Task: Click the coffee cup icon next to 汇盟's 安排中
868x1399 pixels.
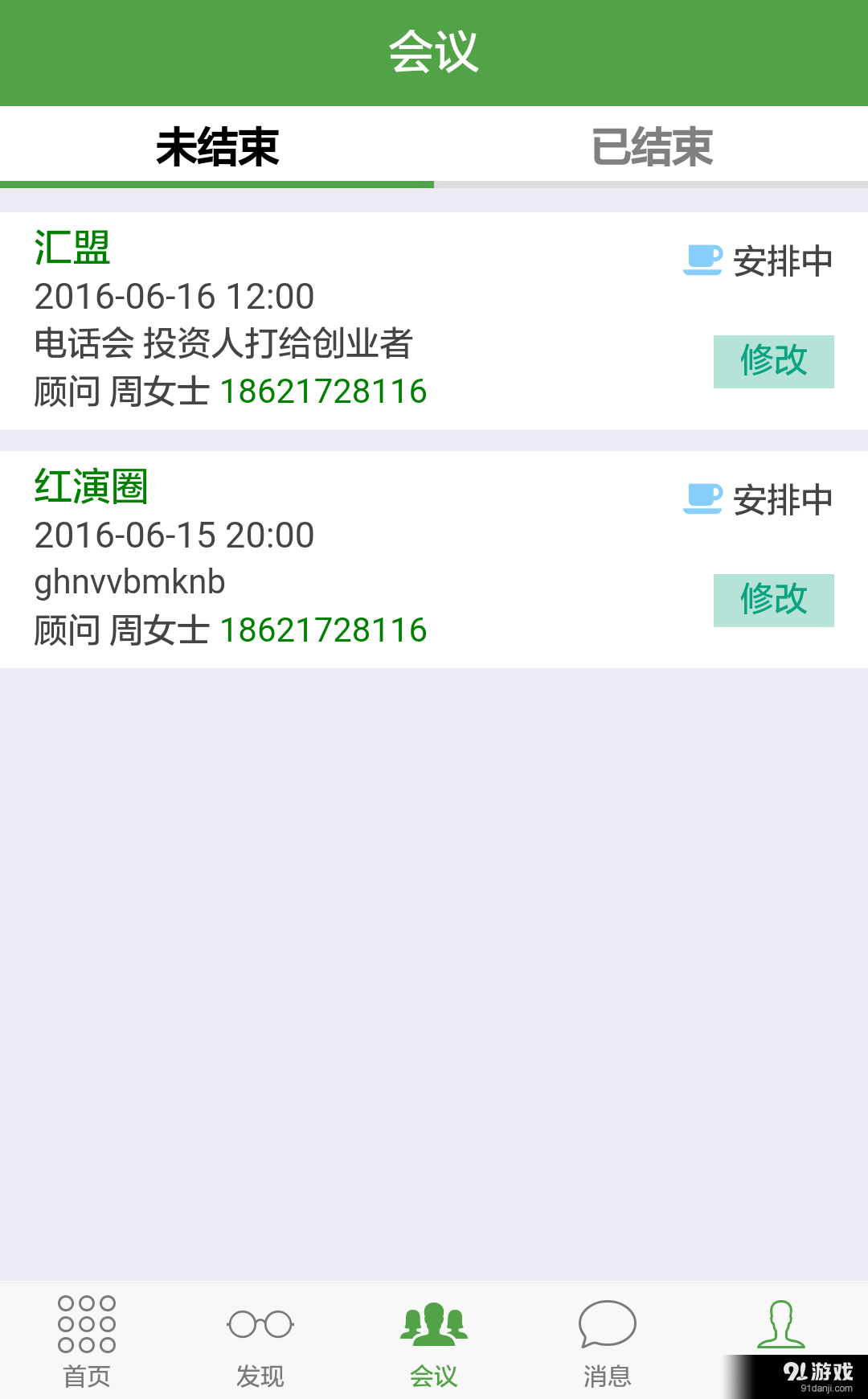Action: pos(702,259)
